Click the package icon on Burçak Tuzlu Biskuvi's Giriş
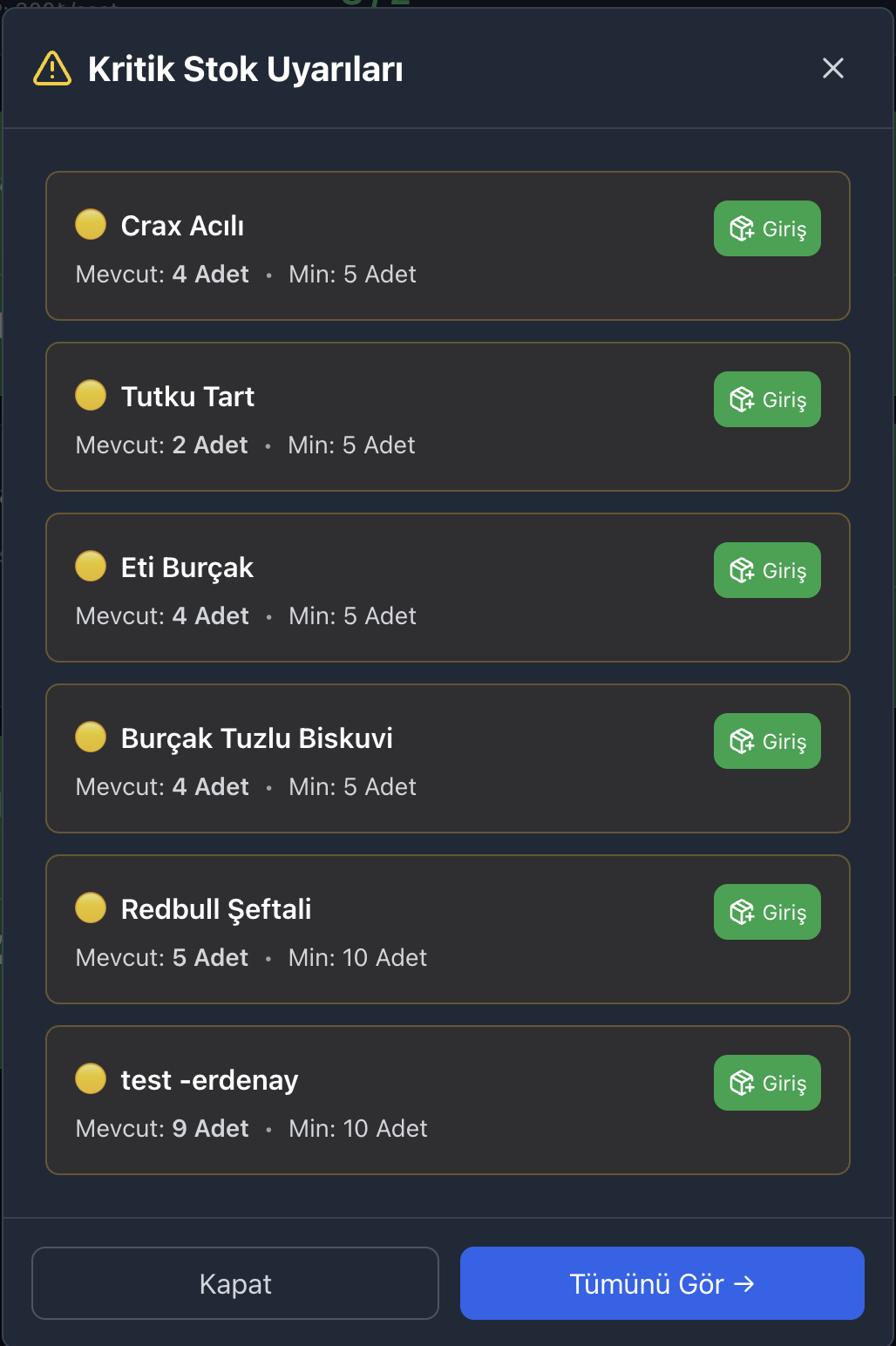Image resolution: width=896 pixels, height=1346 pixels. coord(740,741)
